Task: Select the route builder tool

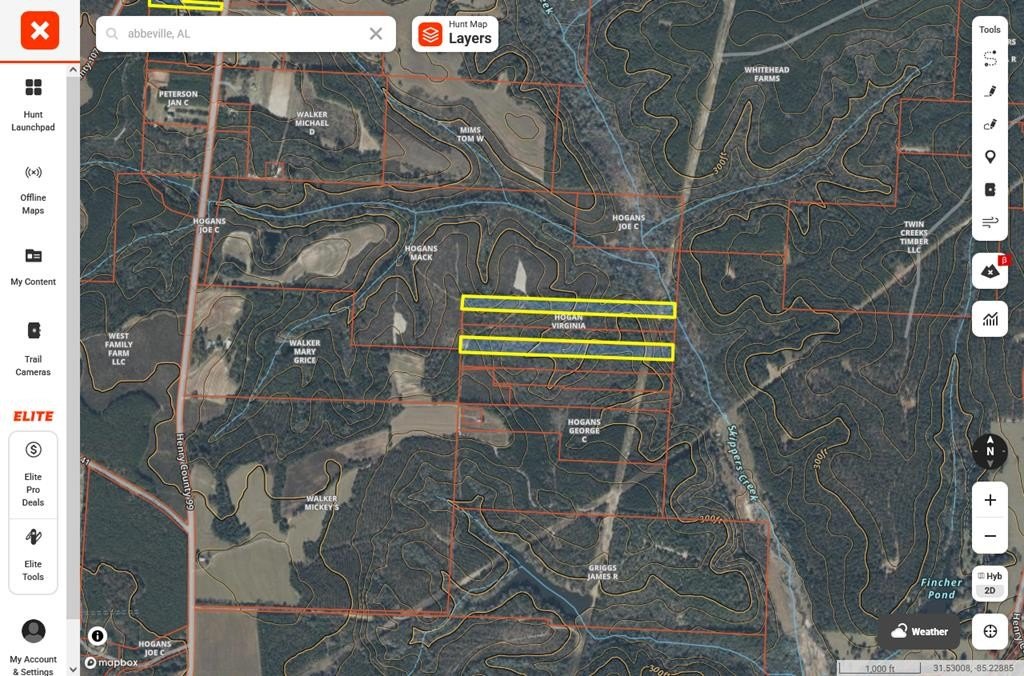Action: click(990, 58)
